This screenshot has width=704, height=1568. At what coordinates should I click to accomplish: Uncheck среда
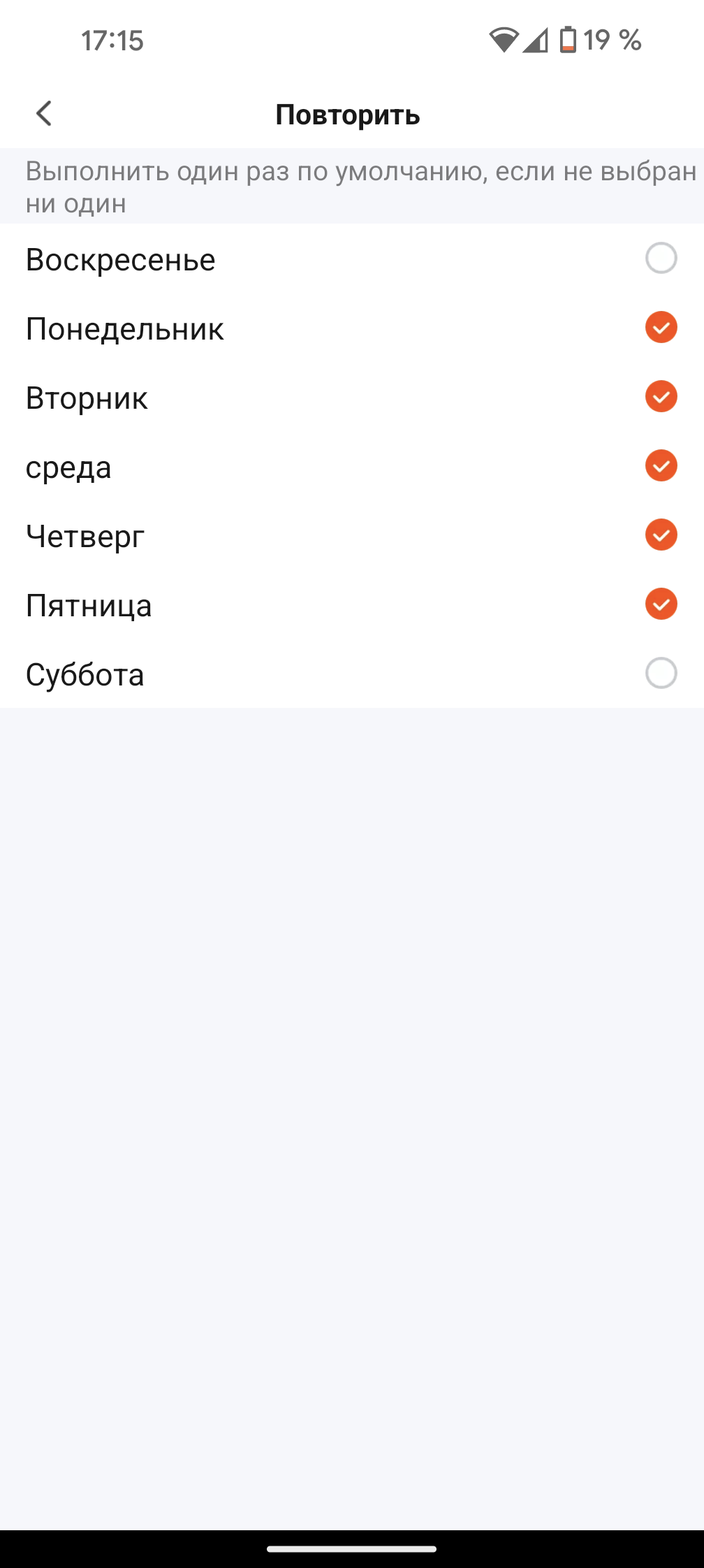pos(661,466)
